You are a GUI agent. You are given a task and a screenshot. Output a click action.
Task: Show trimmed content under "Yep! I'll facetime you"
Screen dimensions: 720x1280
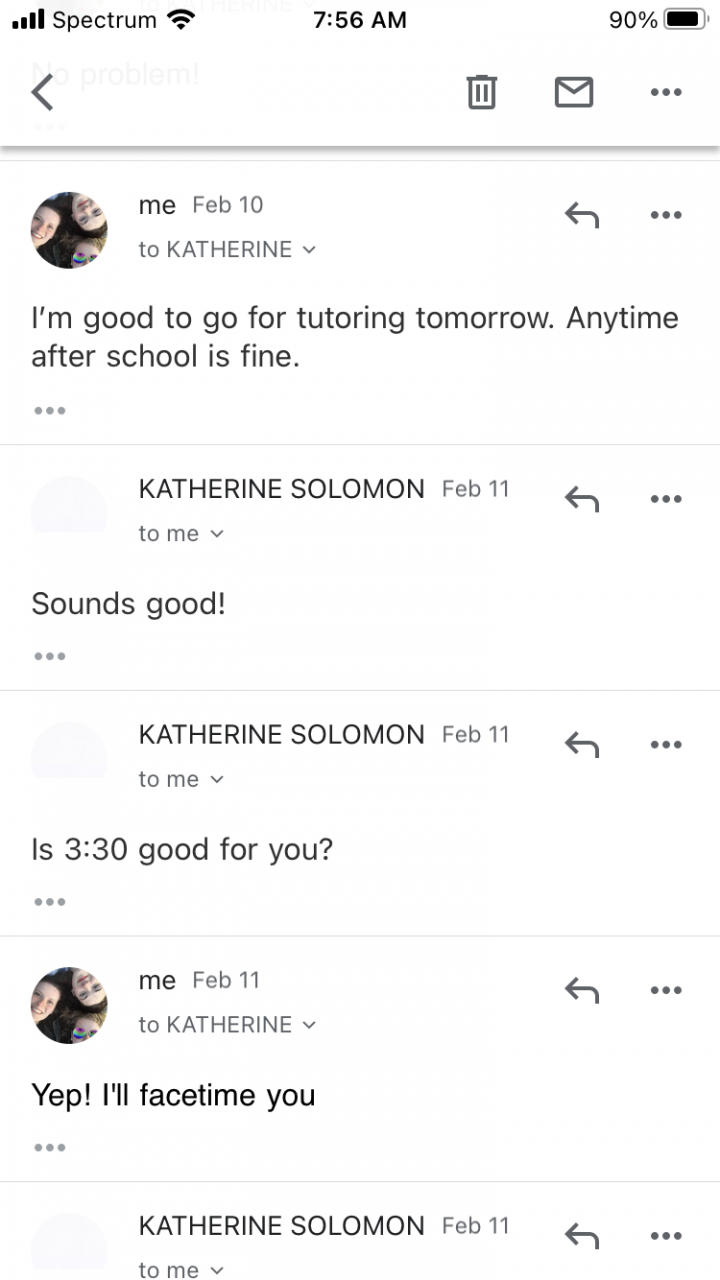(48, 1147)
